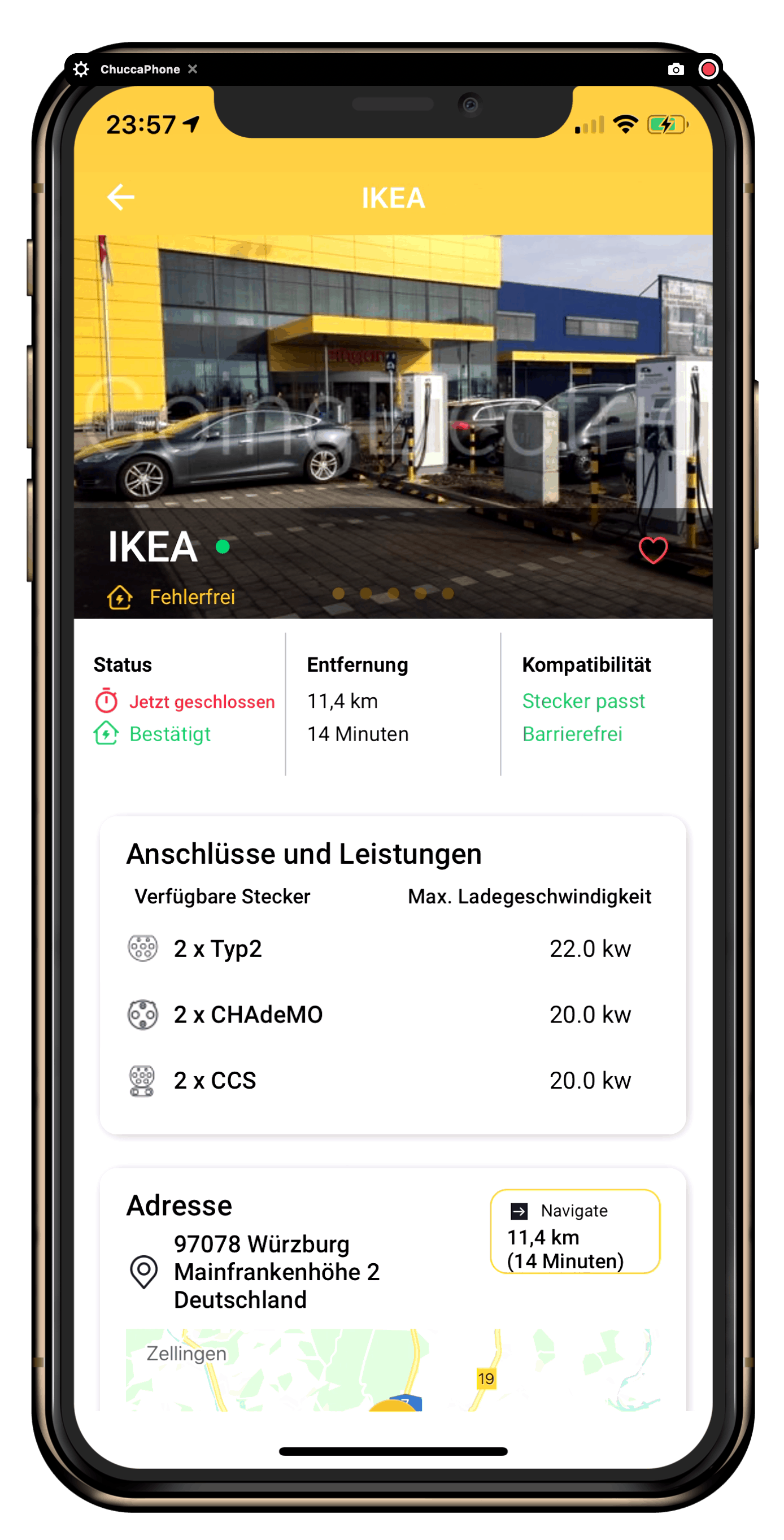Screen dimensions: 784x1540
Task: Close the ChuccaPhone toolbar
Action: click(x=193, y=69)
